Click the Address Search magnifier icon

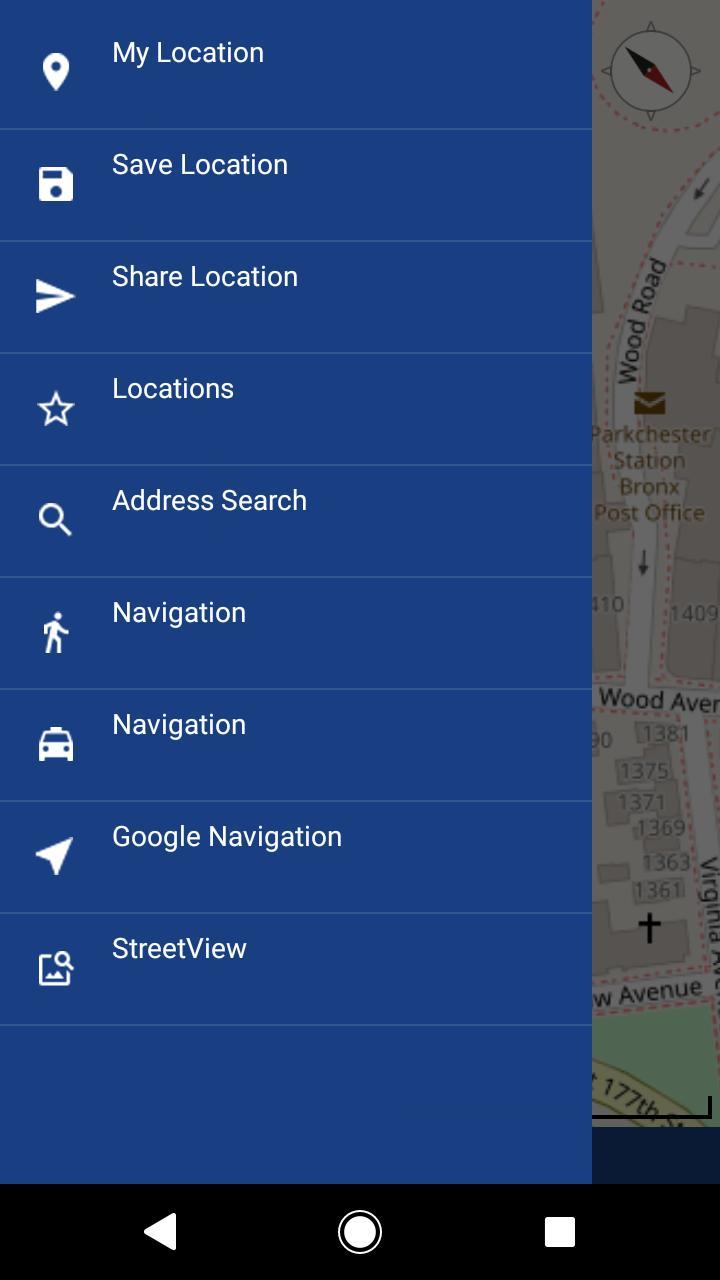pos(55,520)
